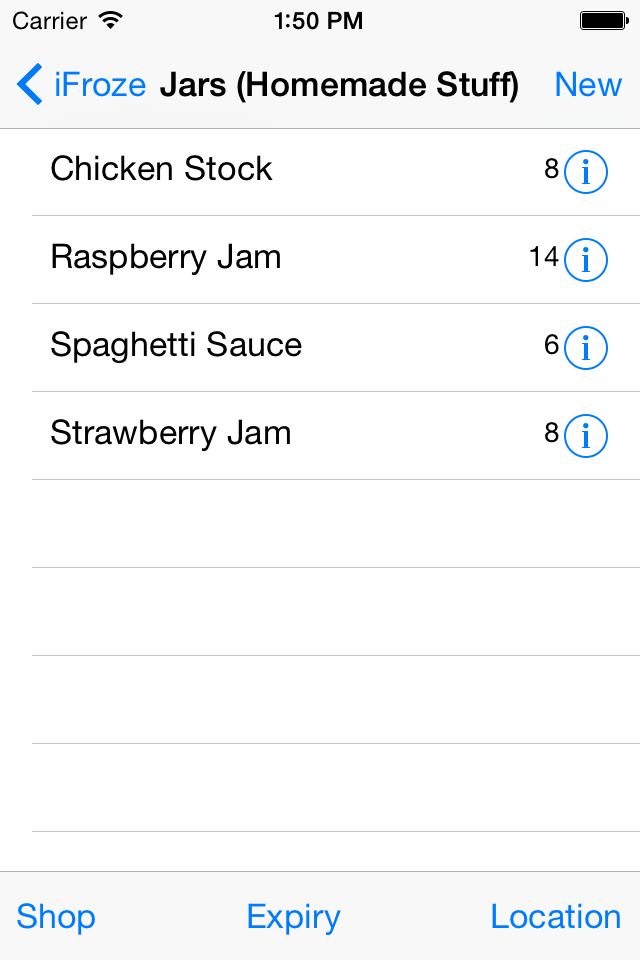Go back to iFroze
Viewport: 640px width, 960px height.
[x=82, y=85]
